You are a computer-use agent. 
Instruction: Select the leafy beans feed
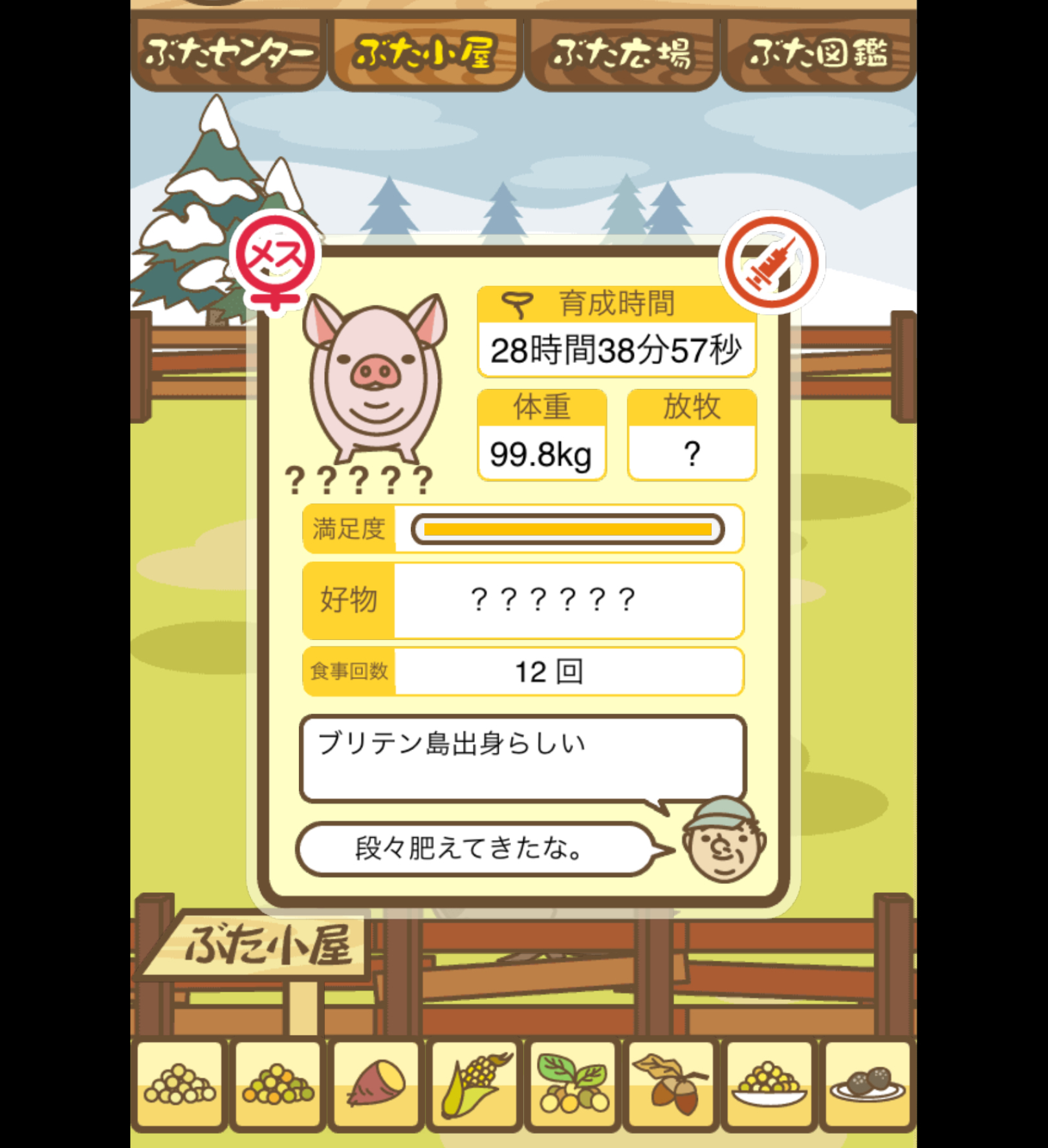[x=573, y=1085]
